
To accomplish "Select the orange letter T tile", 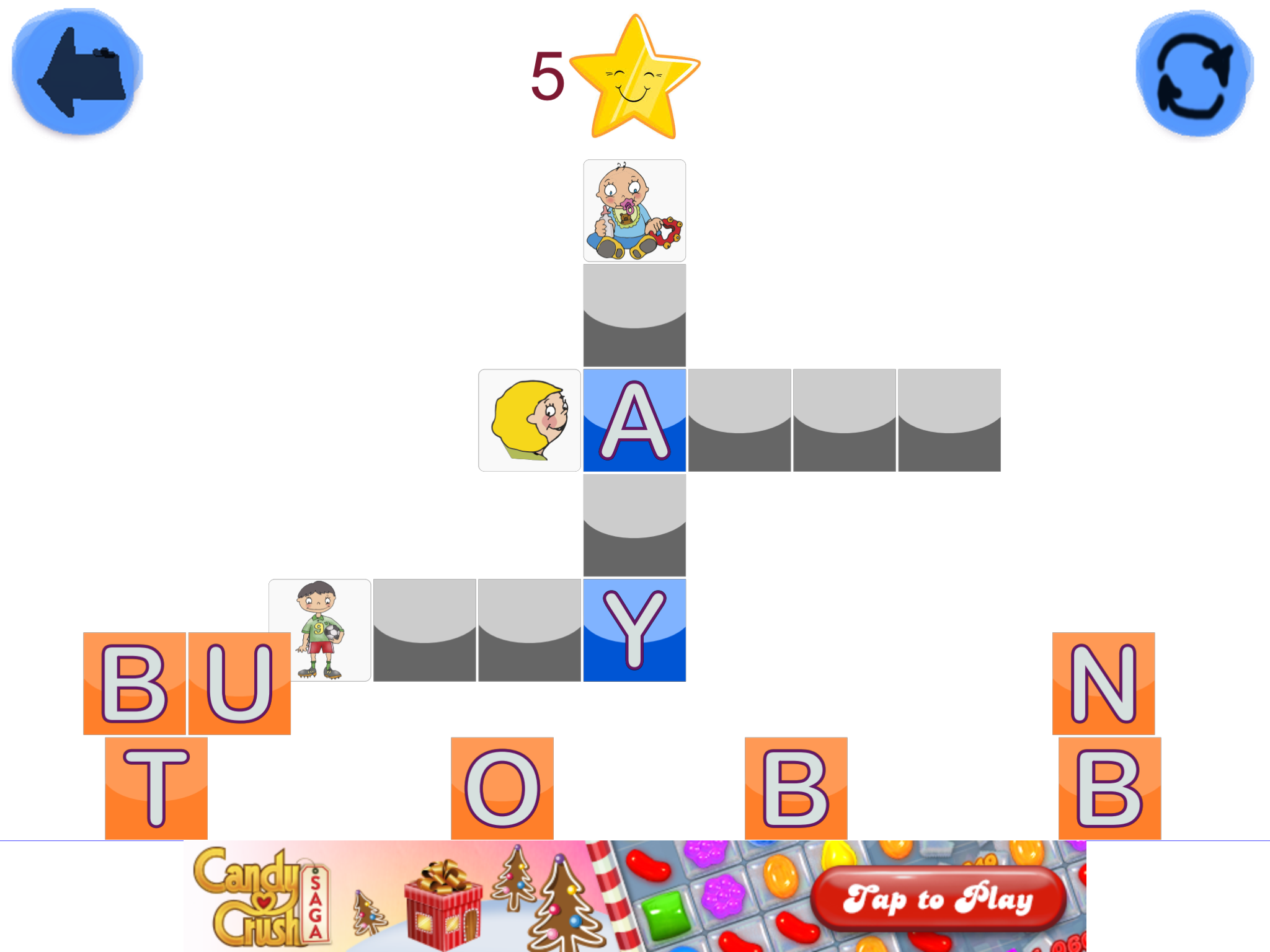I will (156, 788).
